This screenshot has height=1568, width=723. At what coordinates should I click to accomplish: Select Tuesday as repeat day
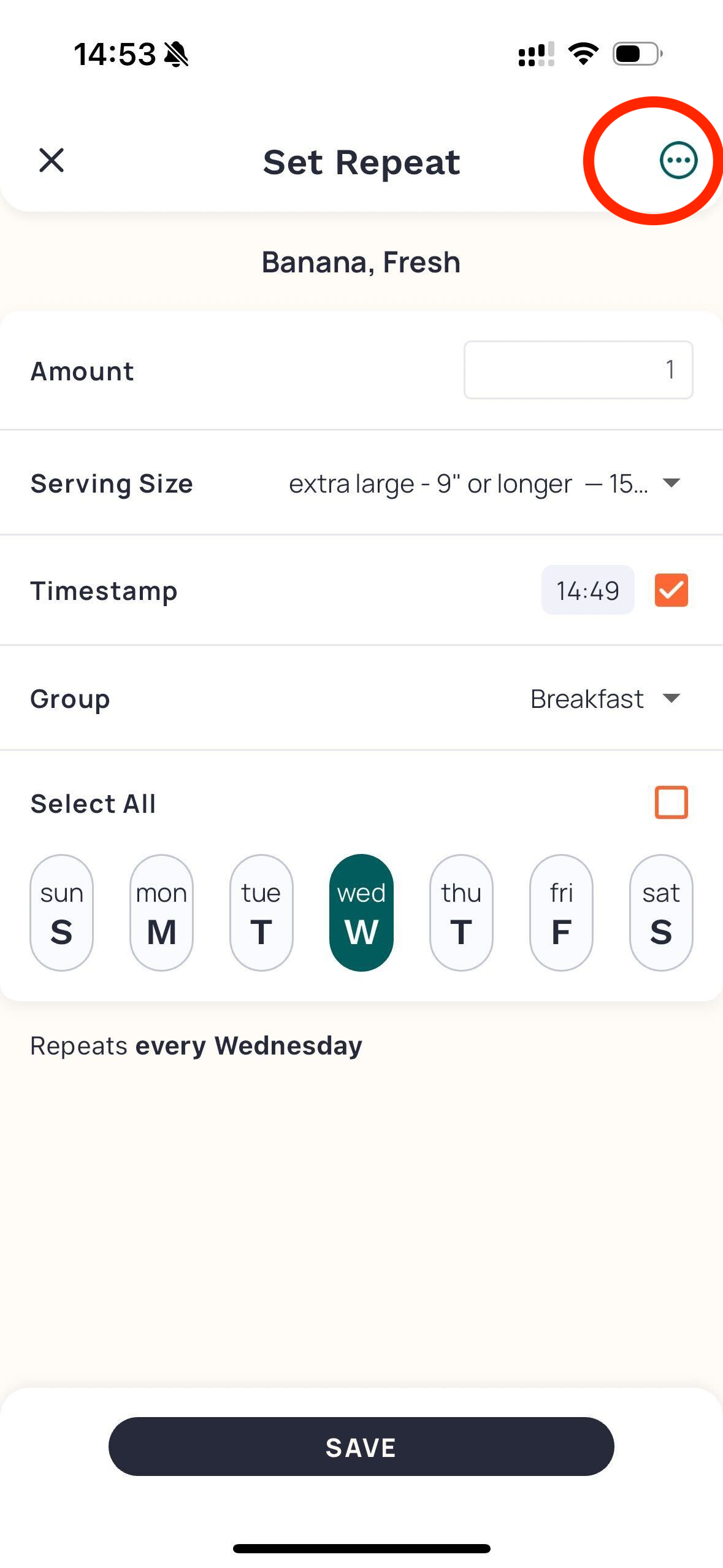click(261, 913)
